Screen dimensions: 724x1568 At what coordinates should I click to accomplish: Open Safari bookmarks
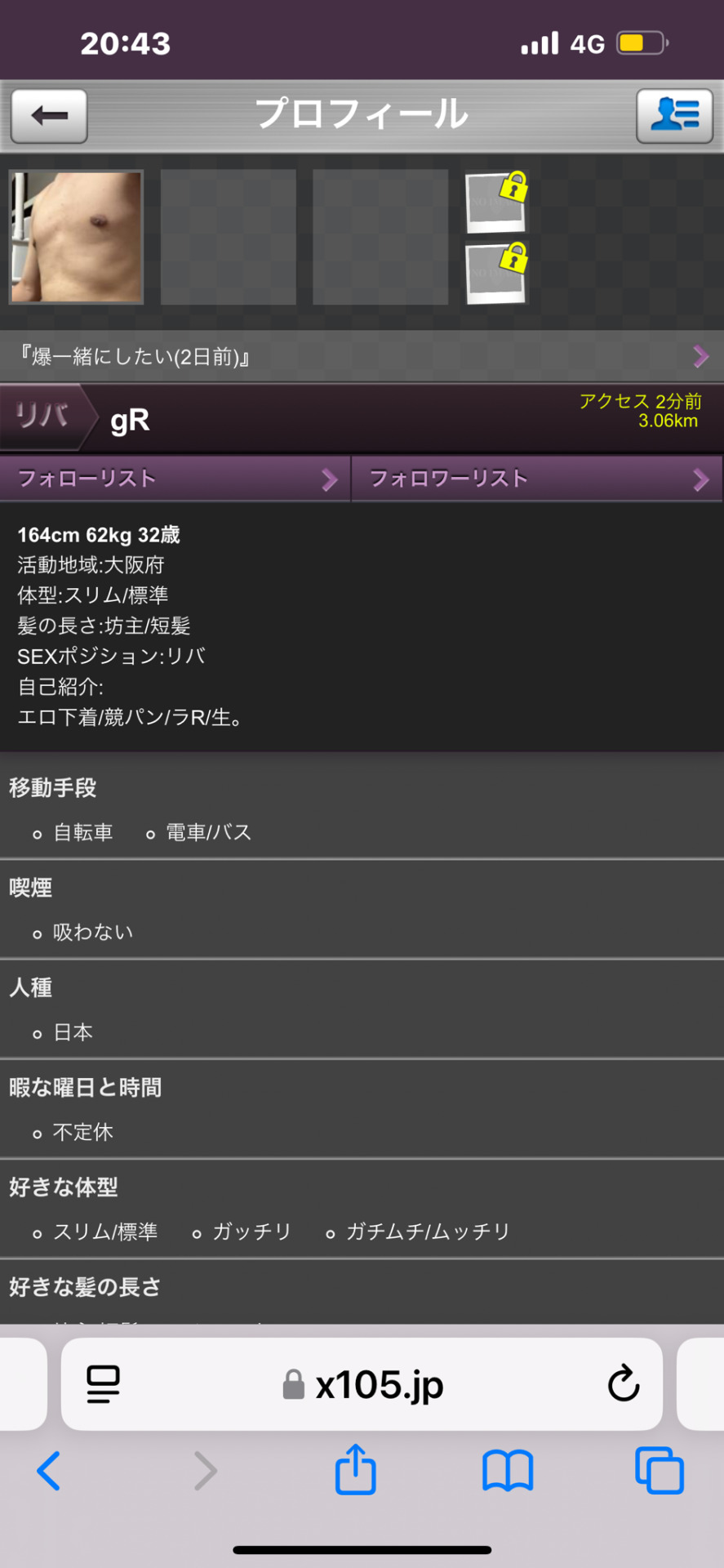click(507, 1470)
